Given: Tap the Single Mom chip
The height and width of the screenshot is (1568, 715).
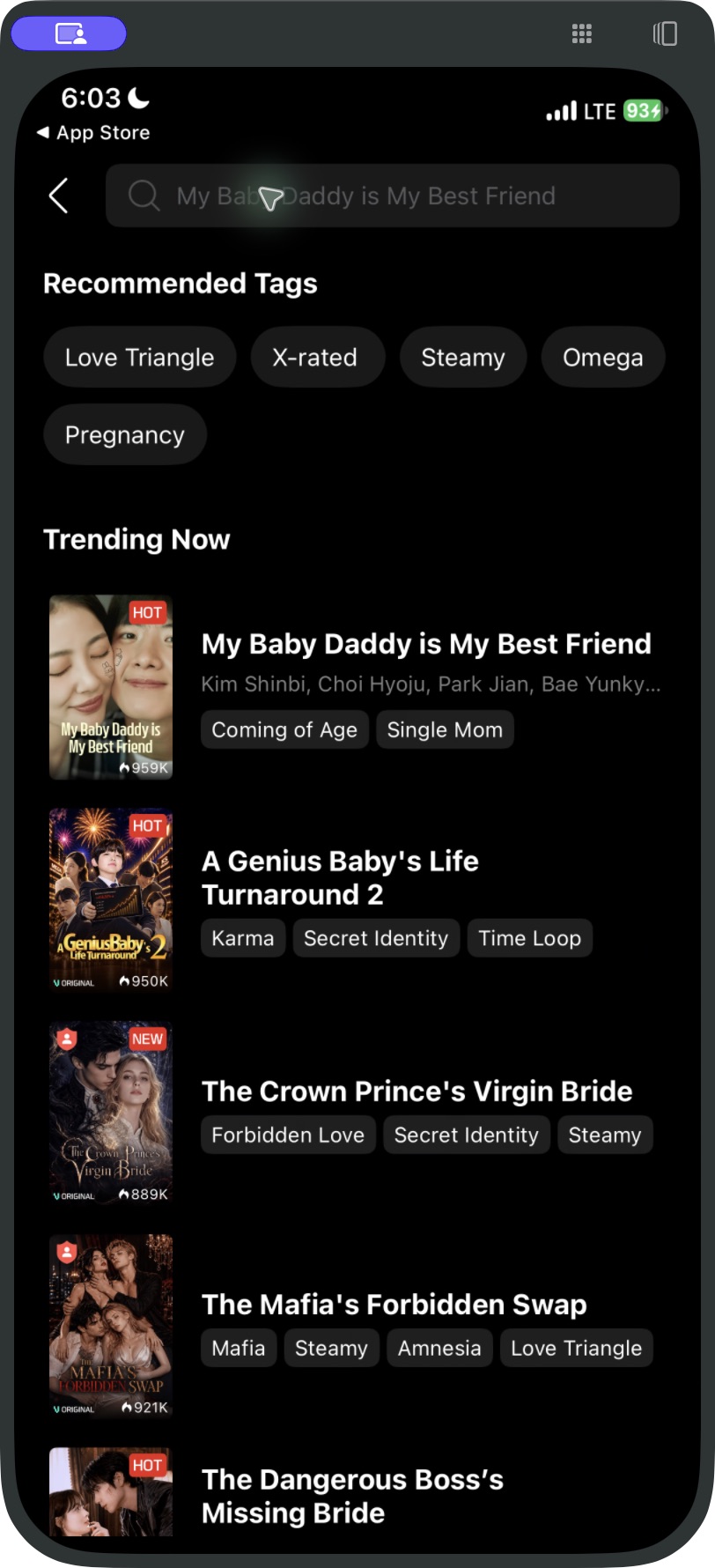Looking at the screenshot, I should 445,730.
